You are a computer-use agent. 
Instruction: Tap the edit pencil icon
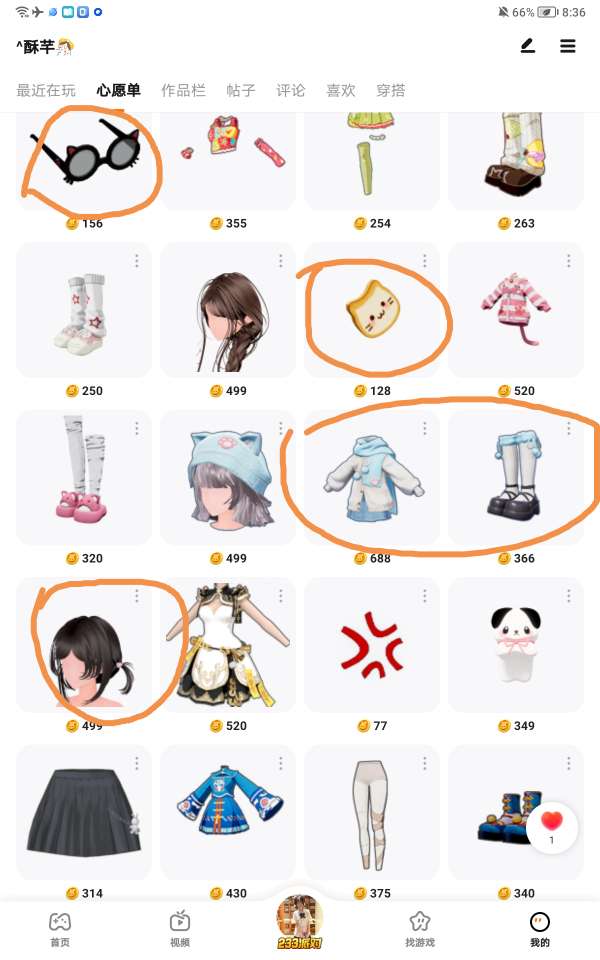tap(528, 46)
